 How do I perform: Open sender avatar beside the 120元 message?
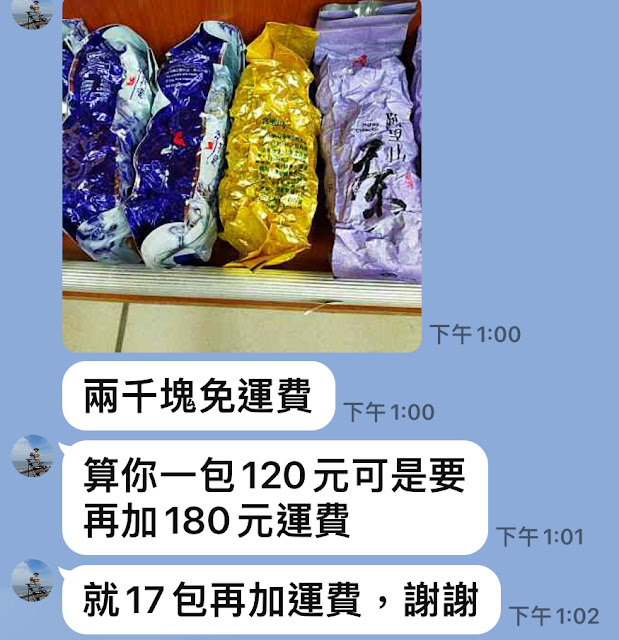[32, 456]
